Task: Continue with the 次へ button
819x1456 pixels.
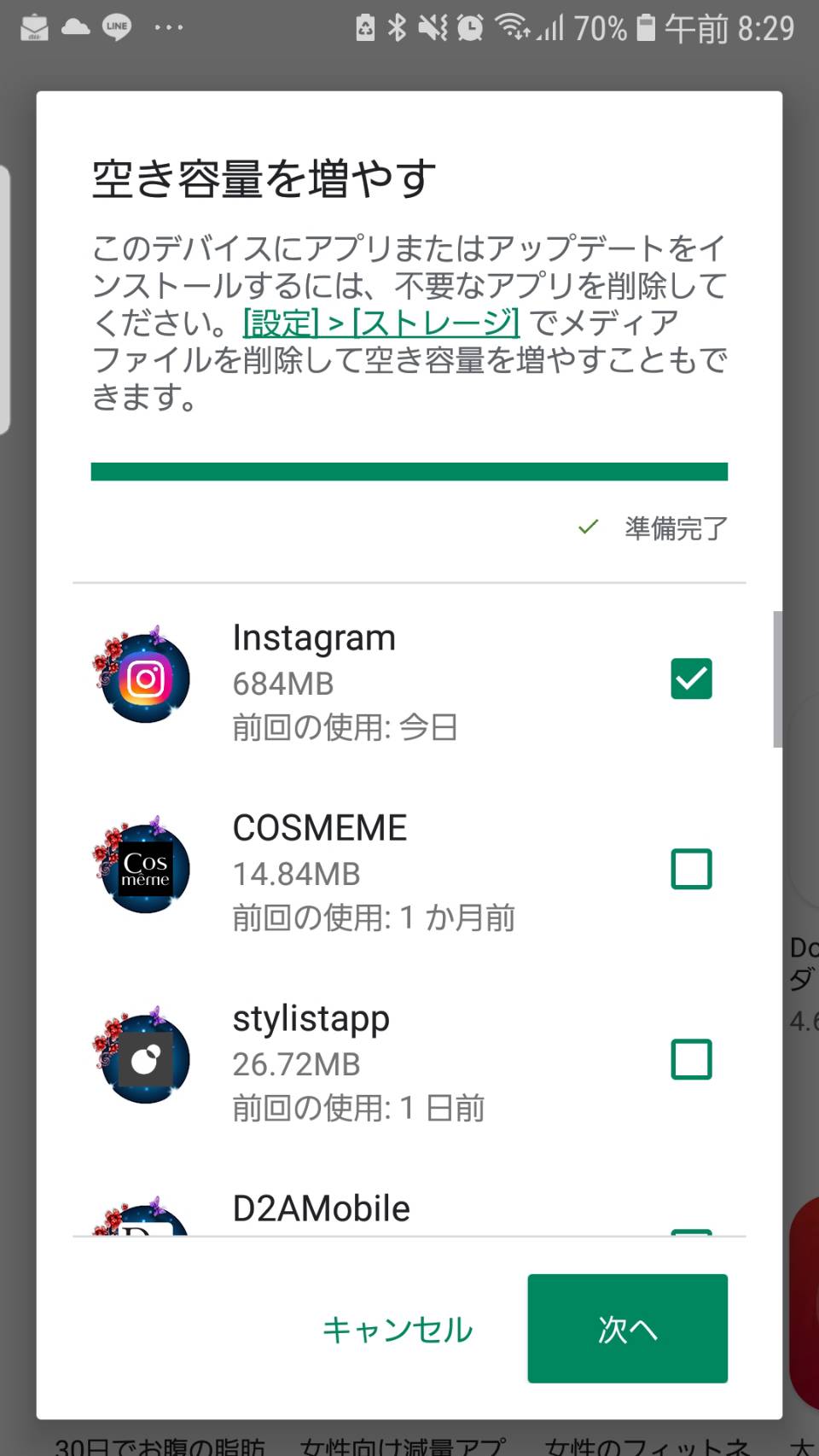Action: [627, 1328]
